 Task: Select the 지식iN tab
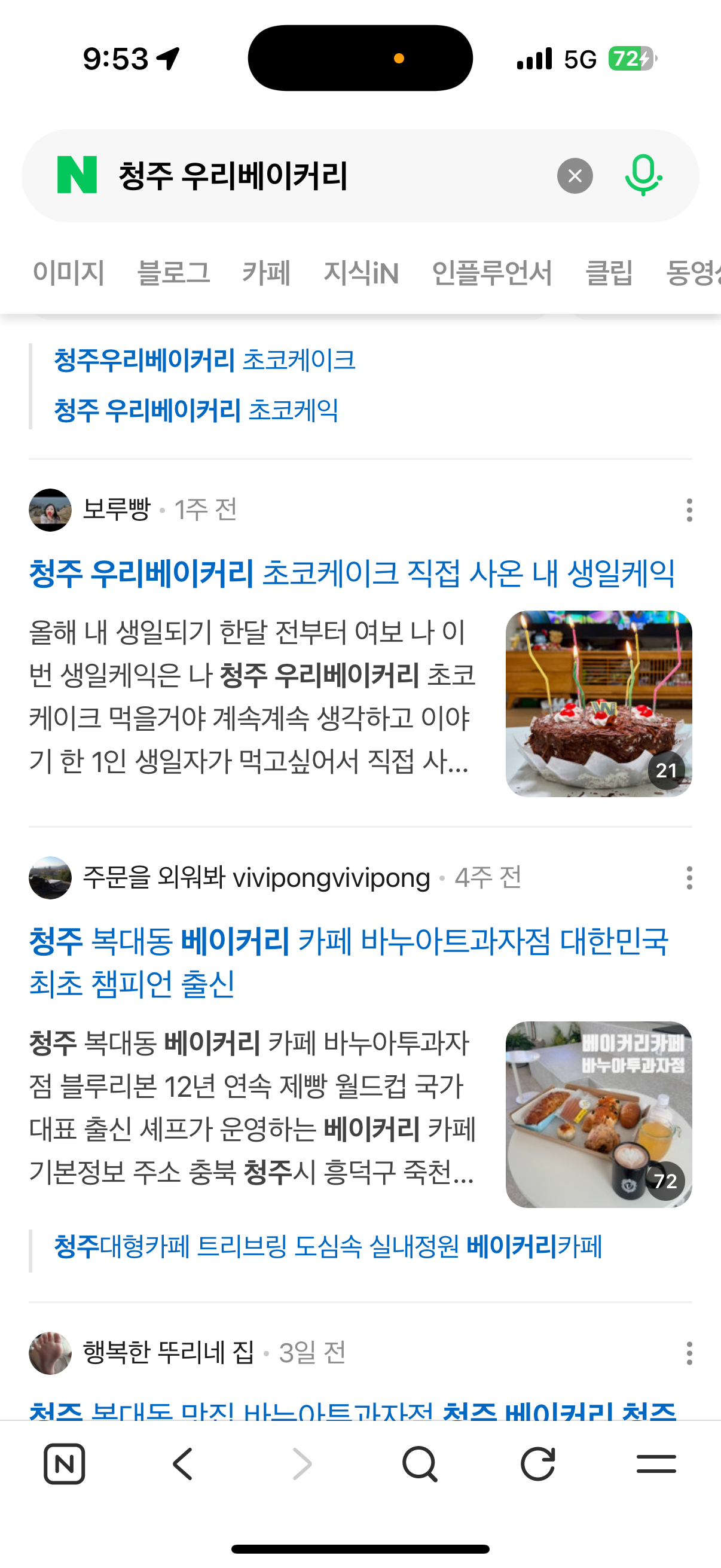pyautogui.click(x=361, y=272)
